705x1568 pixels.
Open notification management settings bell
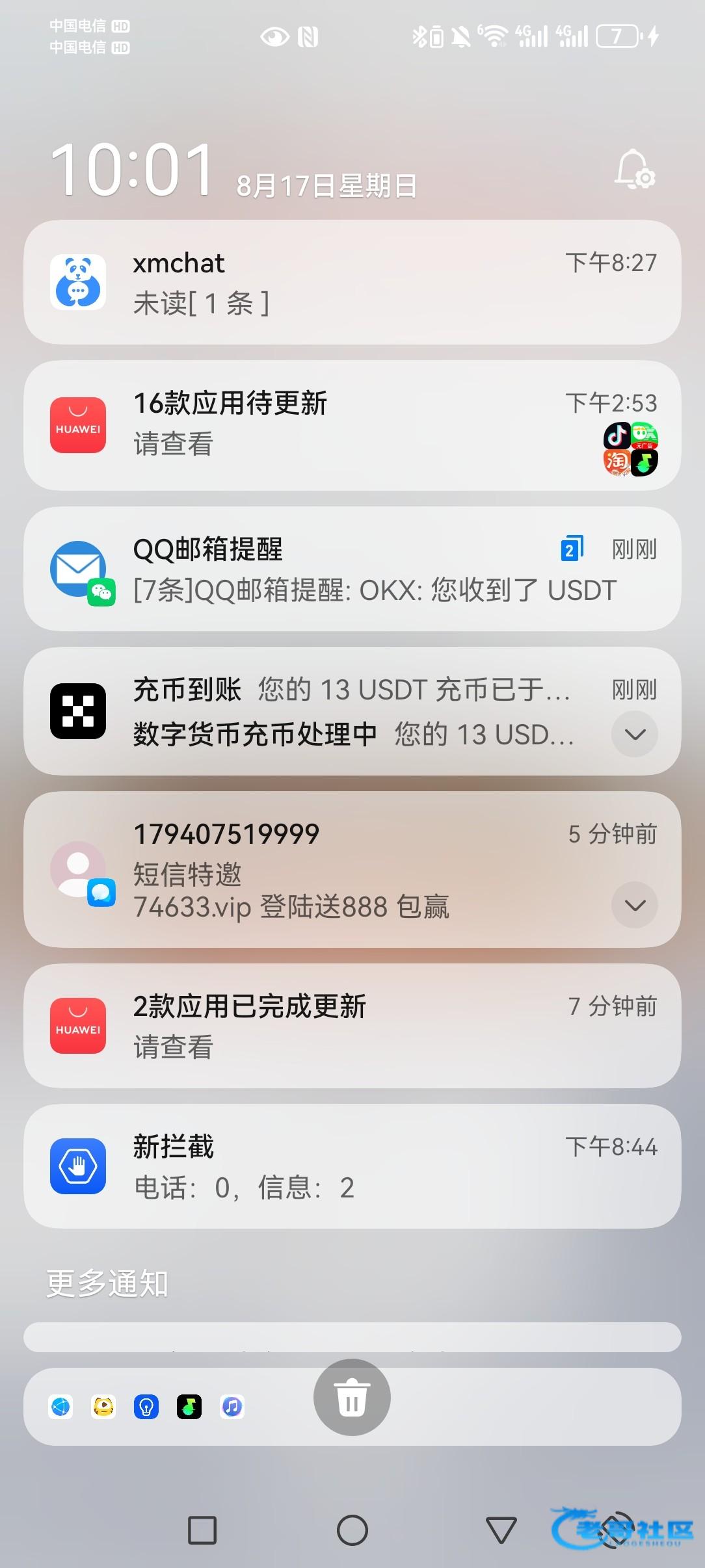pos(635,170)
